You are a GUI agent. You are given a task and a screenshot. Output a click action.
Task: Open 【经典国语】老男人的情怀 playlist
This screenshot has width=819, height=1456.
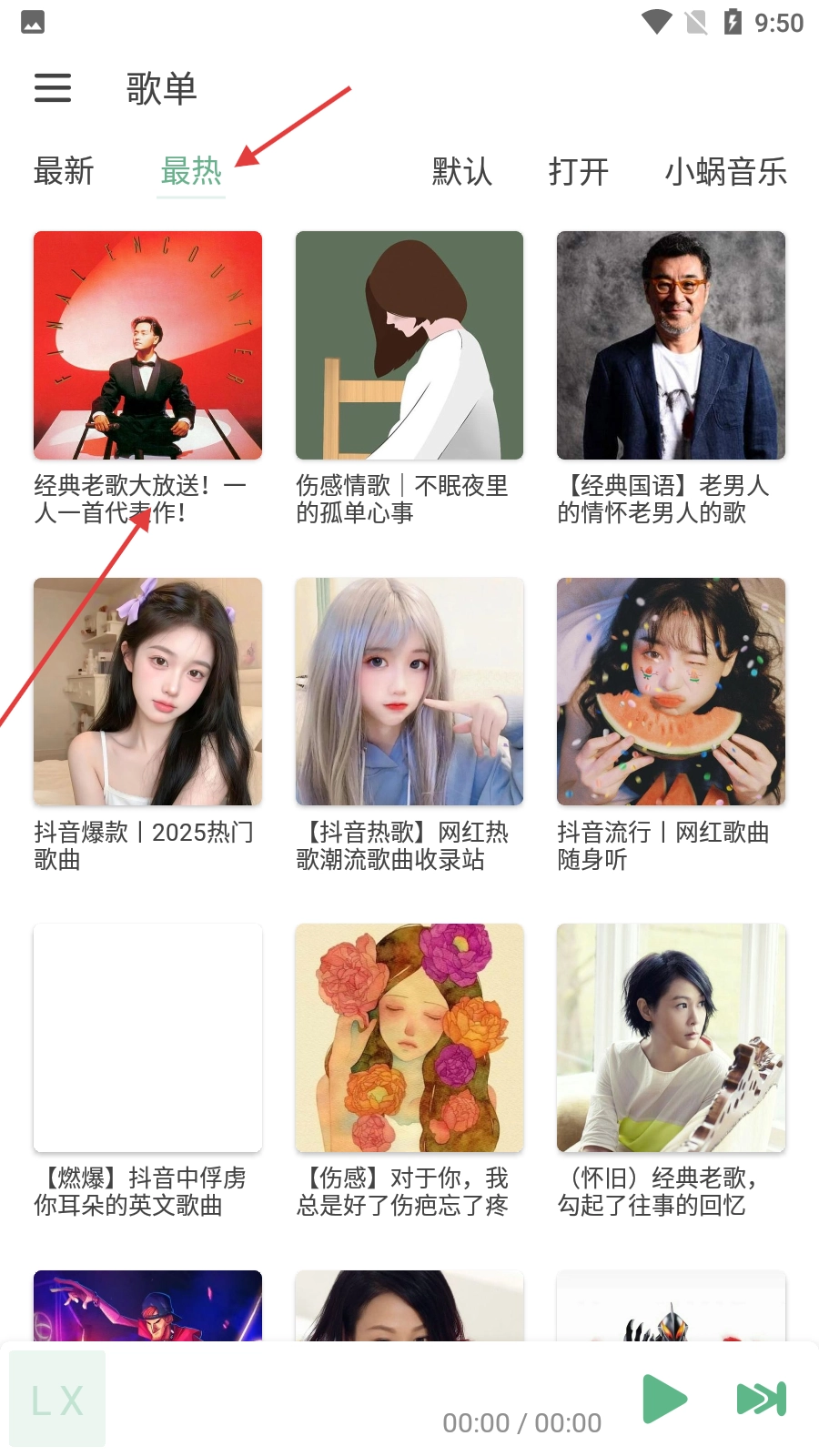click(671, 346)
